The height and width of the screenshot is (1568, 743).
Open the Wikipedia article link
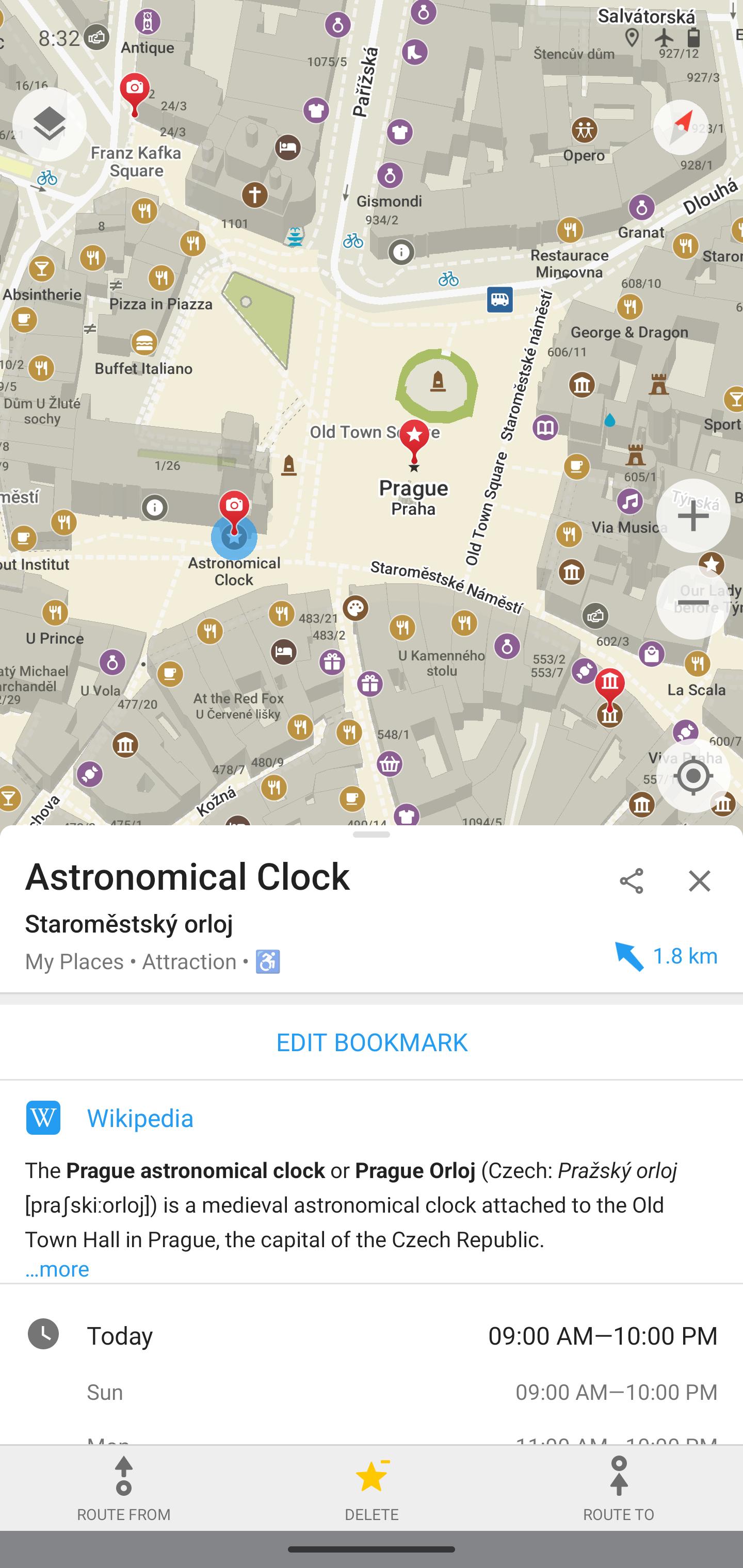coord(140,1118)
